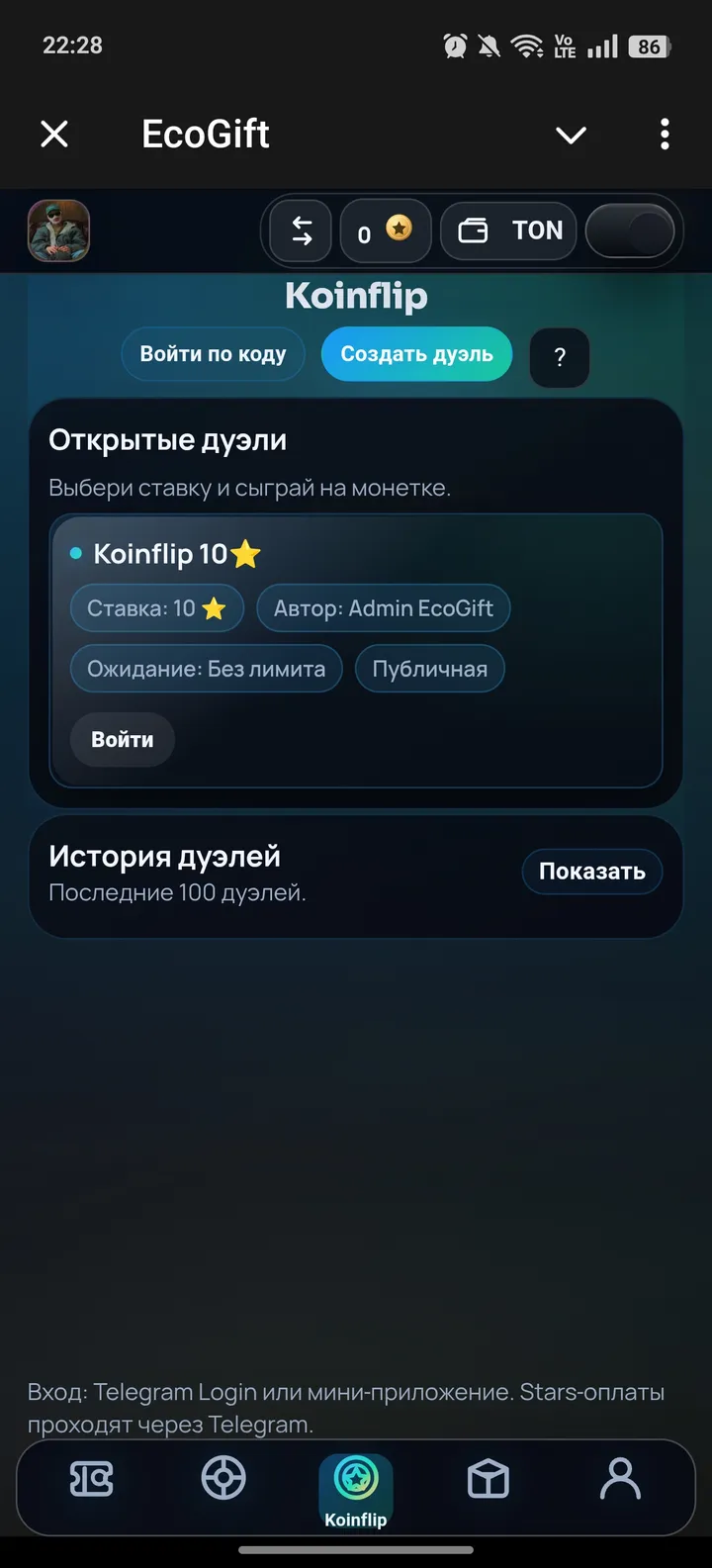Image resolution: width=712 pixels, height=1568 pixels.
Task: Show duel history with Показать button
Action: [x=591, y=872]
